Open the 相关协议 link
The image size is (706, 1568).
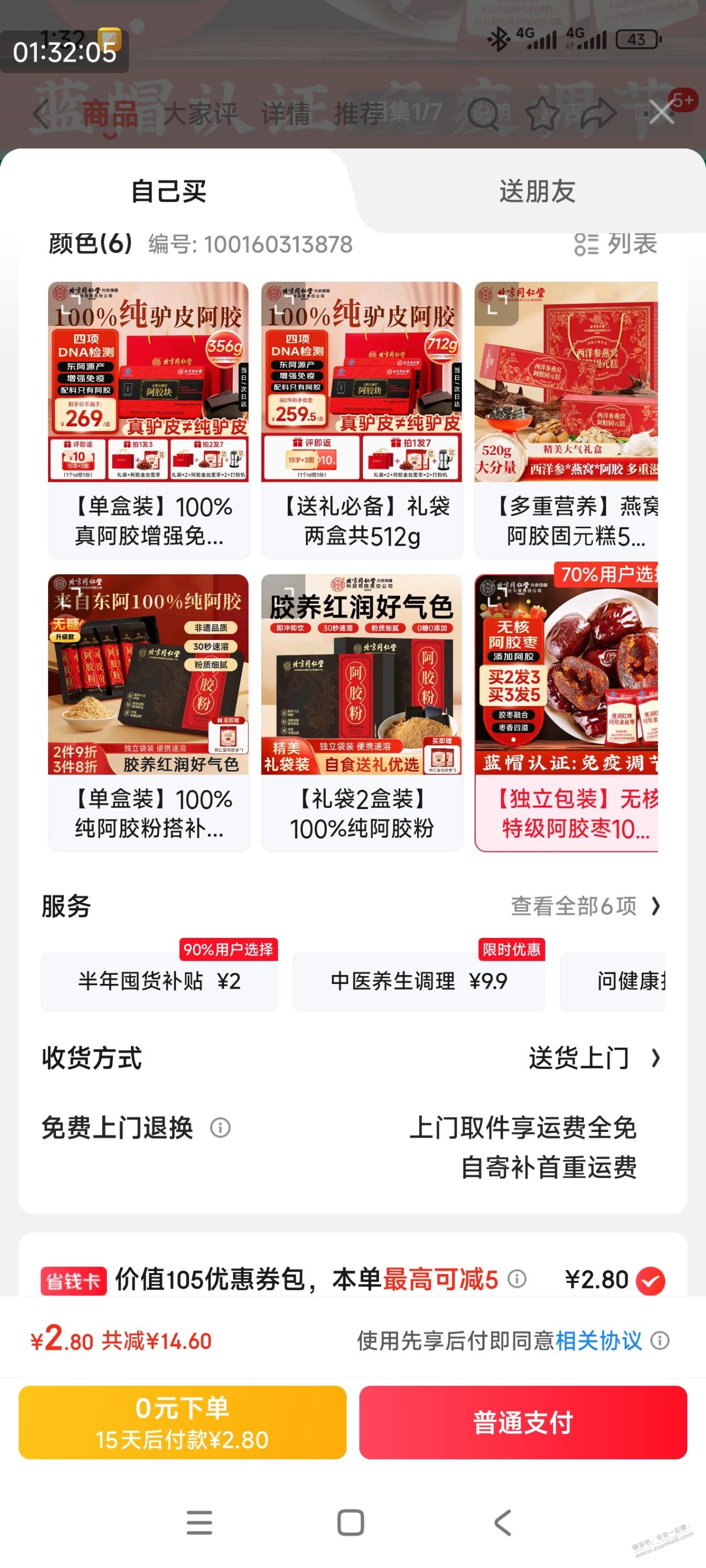(598, 1340)
